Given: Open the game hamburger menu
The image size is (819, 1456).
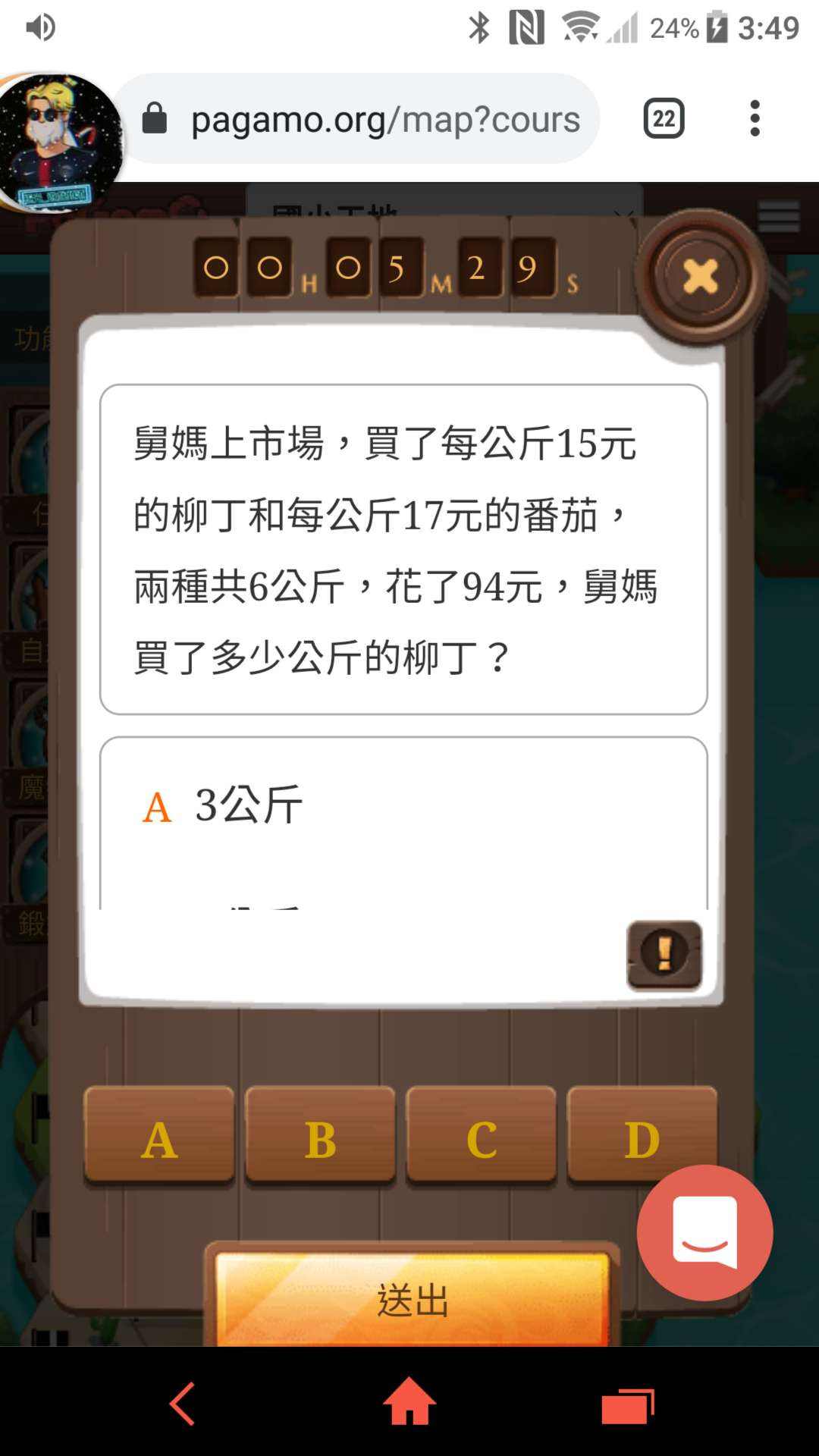Looking at the screenshot, I should point(779,217).
